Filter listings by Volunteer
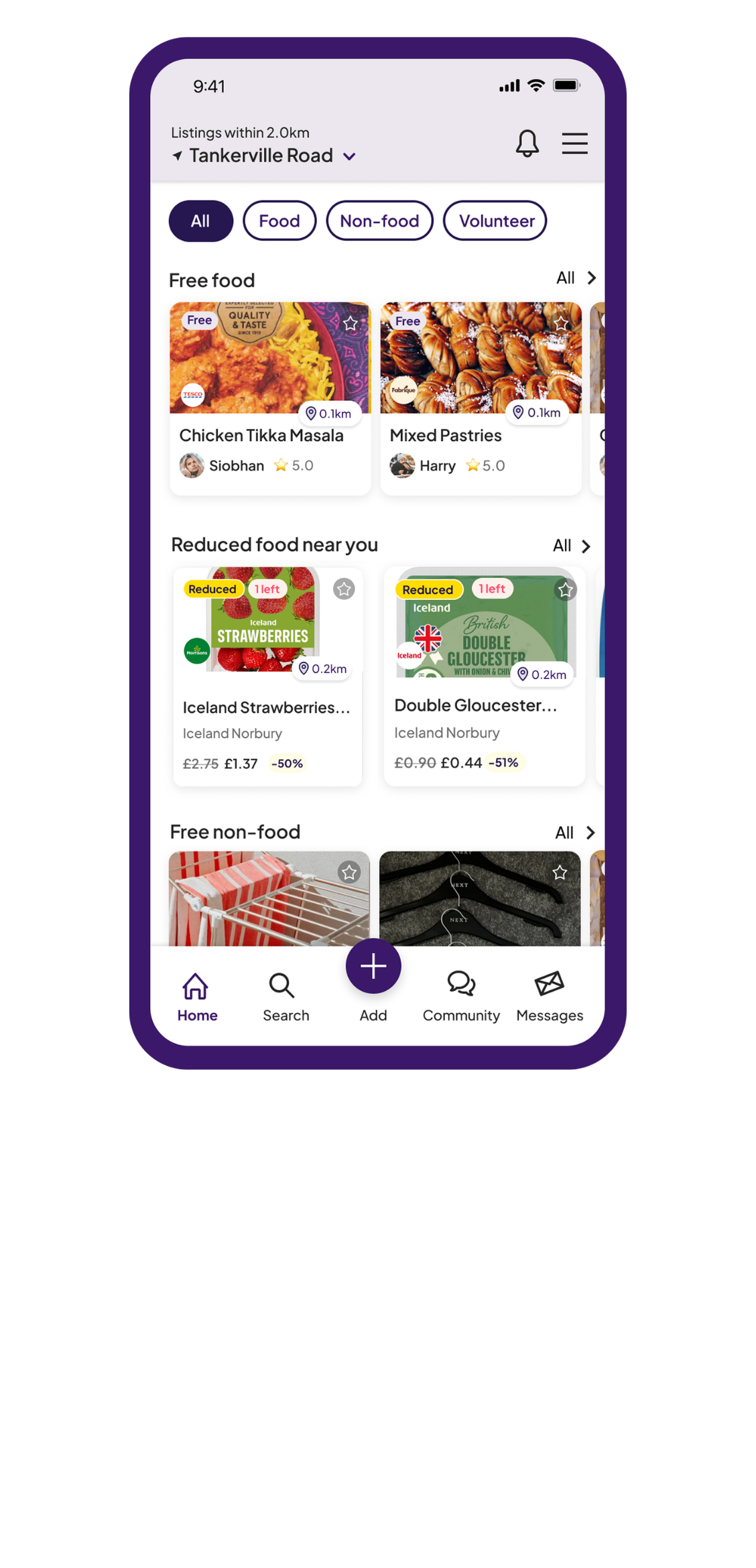756x1568 pixels. pos(495,221)
